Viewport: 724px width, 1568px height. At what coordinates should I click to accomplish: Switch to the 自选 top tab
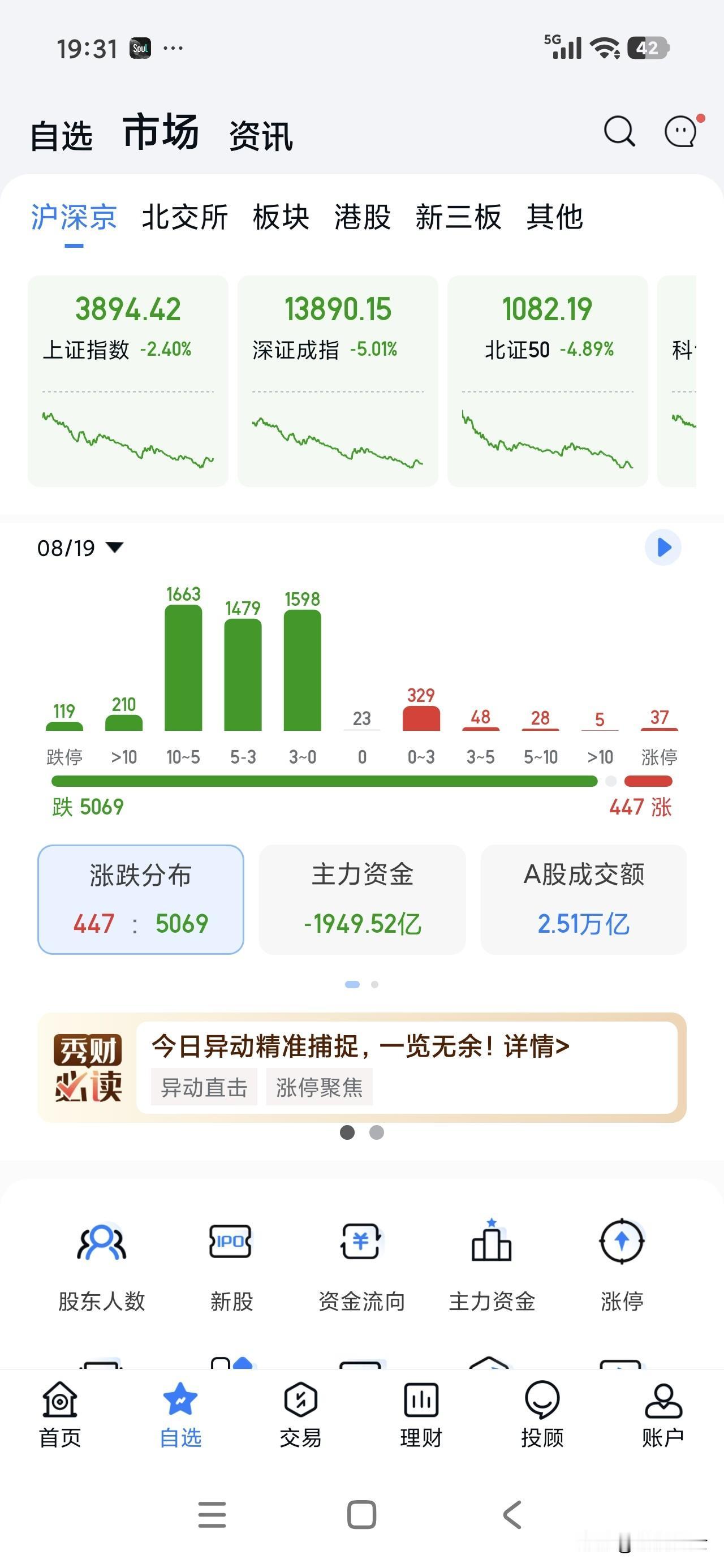[62, 135]
